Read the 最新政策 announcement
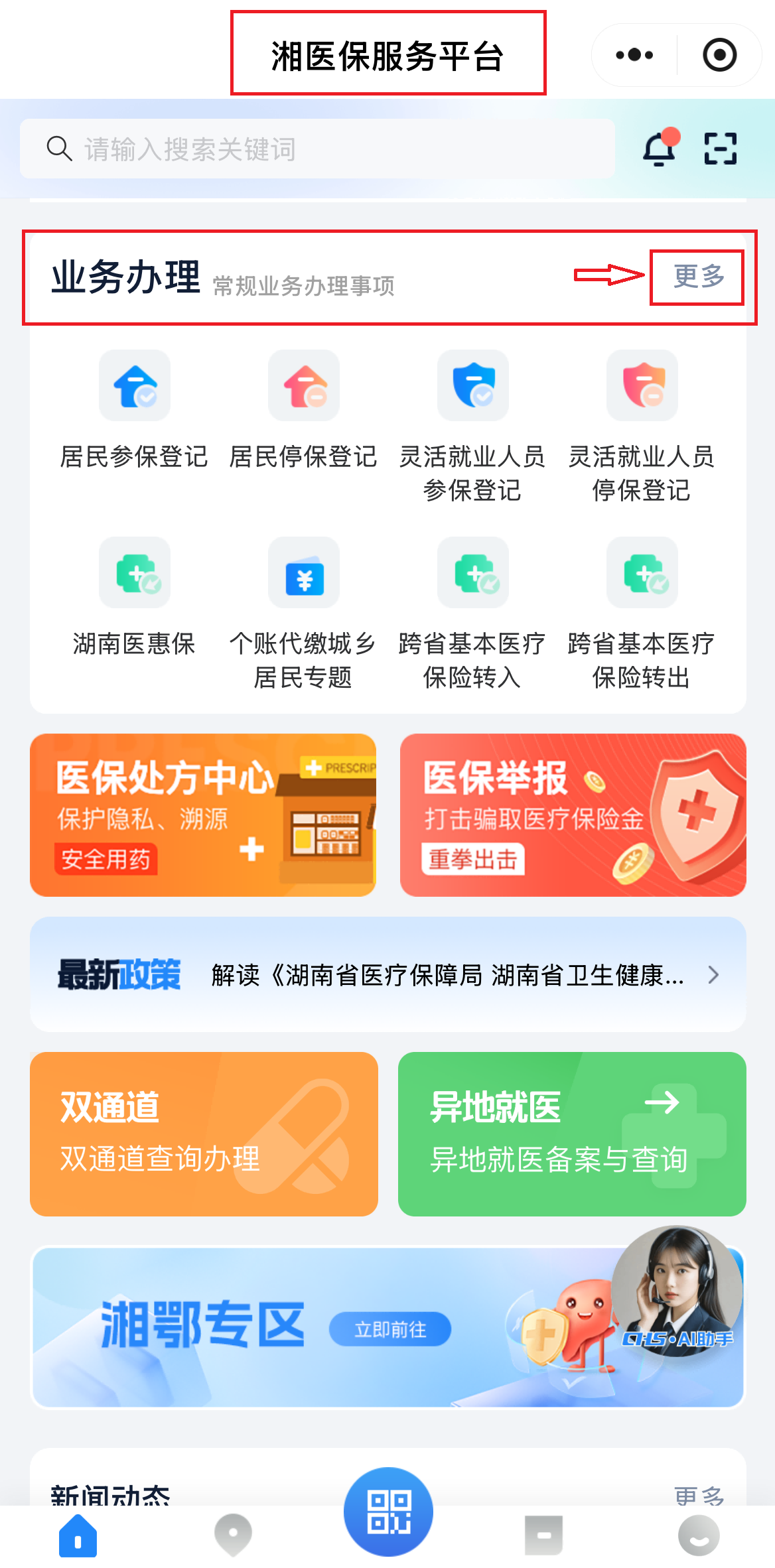The height and width of the screenshot is (1568, 775). (x=387, y=975)
